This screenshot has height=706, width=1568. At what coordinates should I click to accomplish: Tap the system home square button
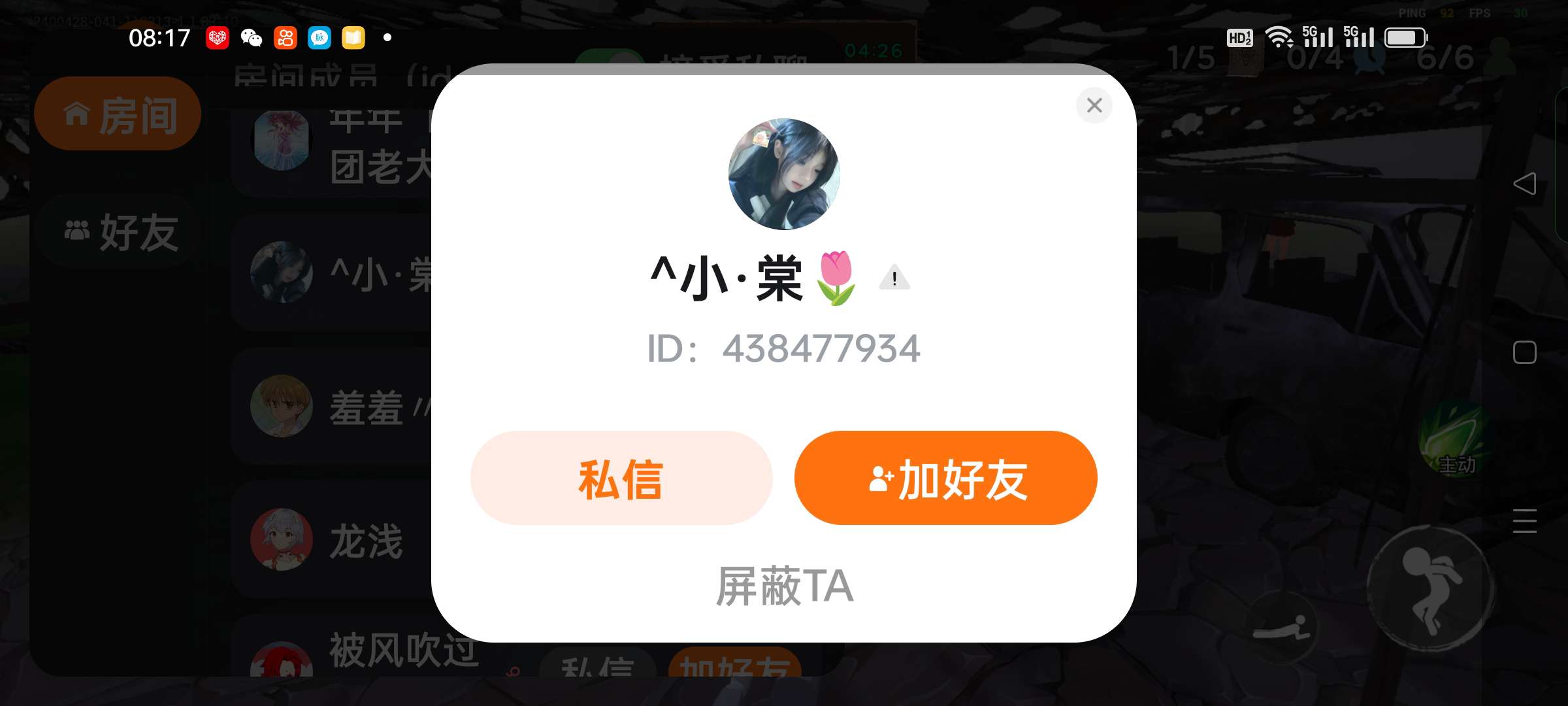pyautogui.click(x=1524, y=352)
